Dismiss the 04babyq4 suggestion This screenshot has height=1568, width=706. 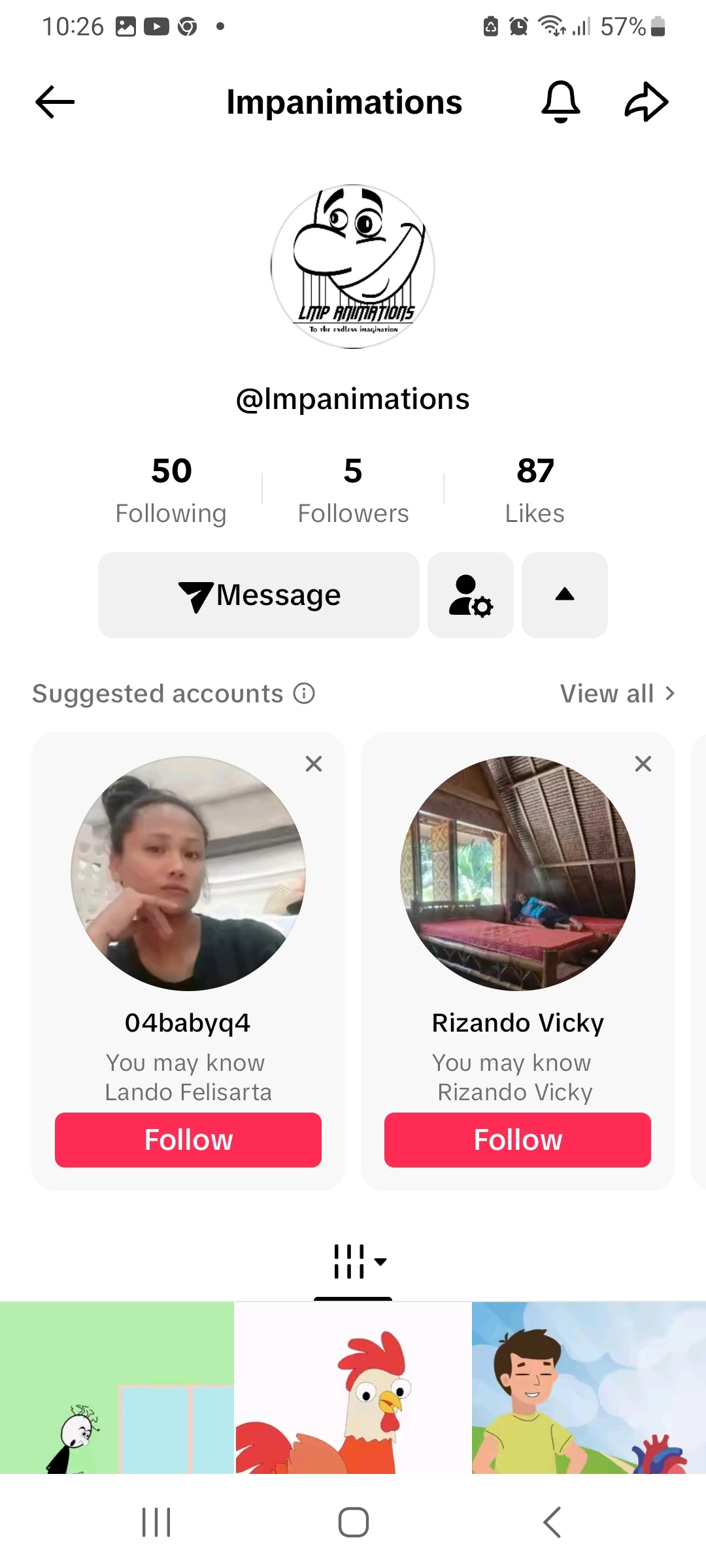(x=314, y=764)
